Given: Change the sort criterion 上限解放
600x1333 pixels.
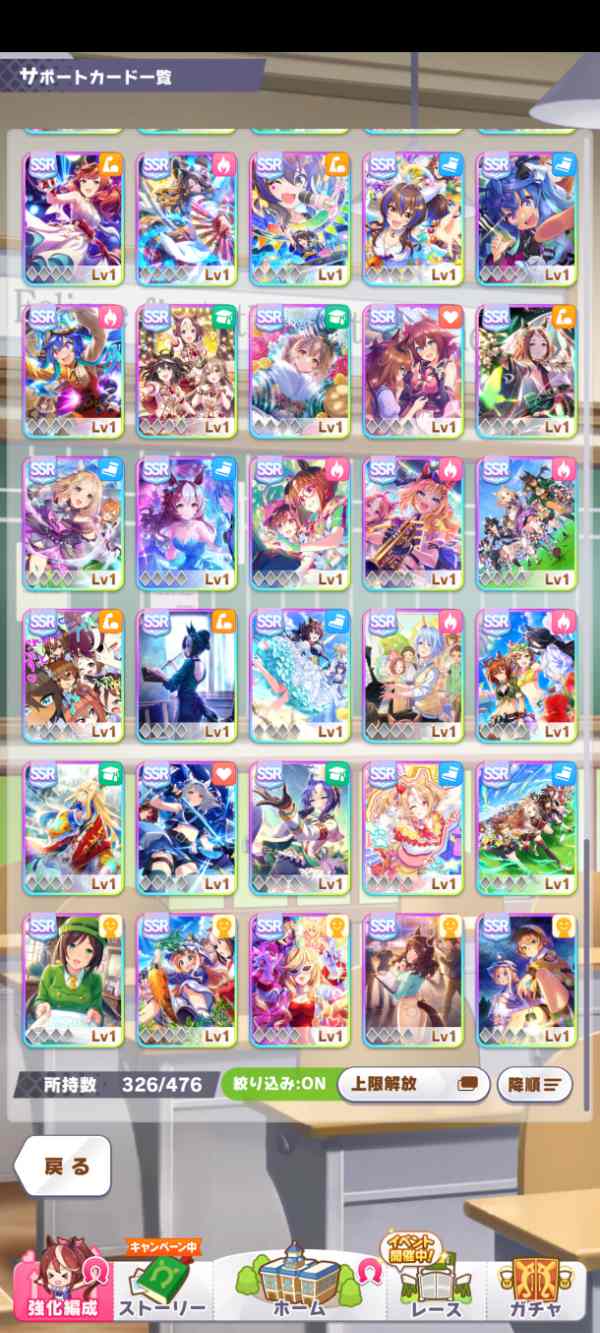Looking at the screenshot, I should [x=412, y=1083].
